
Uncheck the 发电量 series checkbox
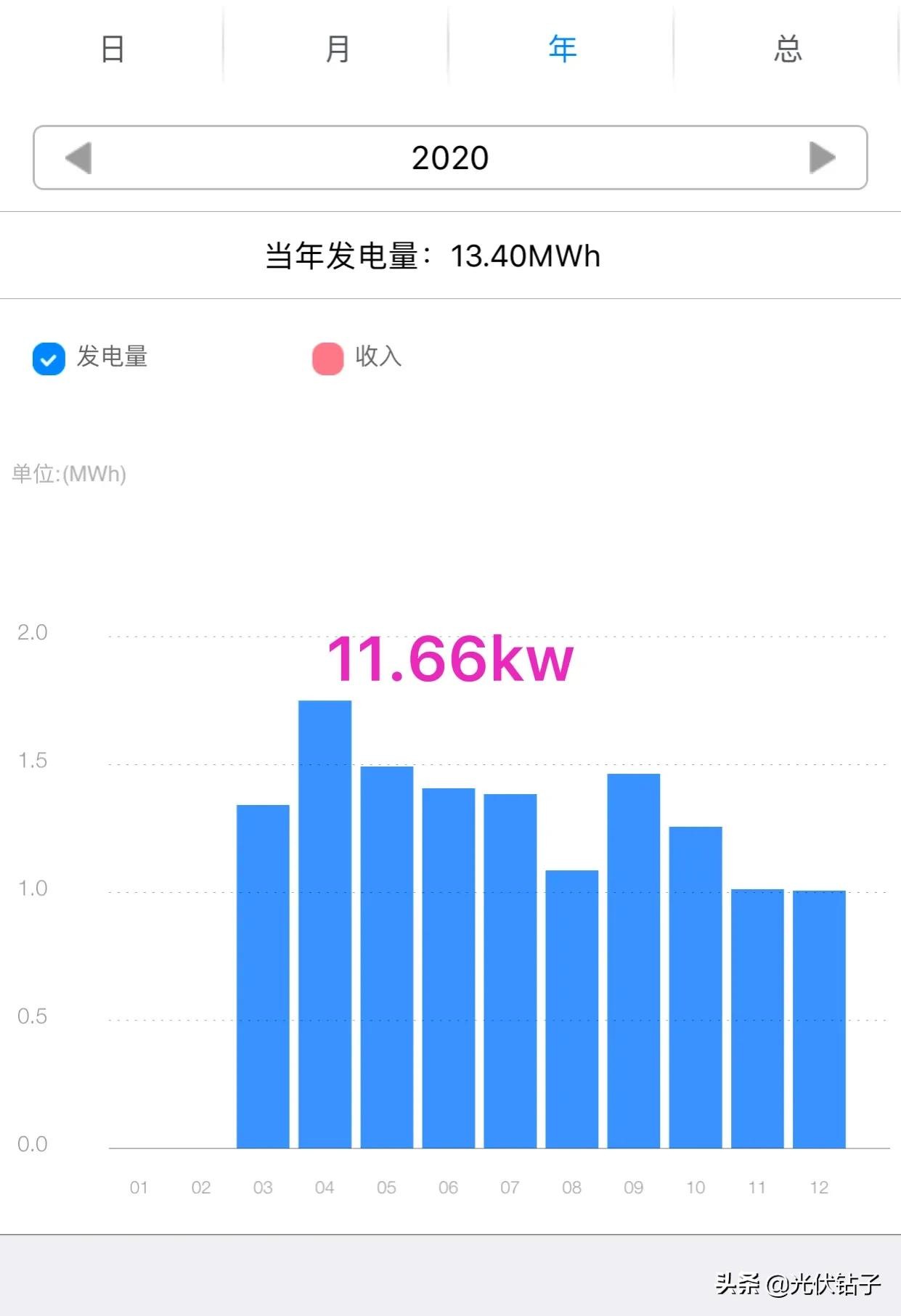(49, 359)
